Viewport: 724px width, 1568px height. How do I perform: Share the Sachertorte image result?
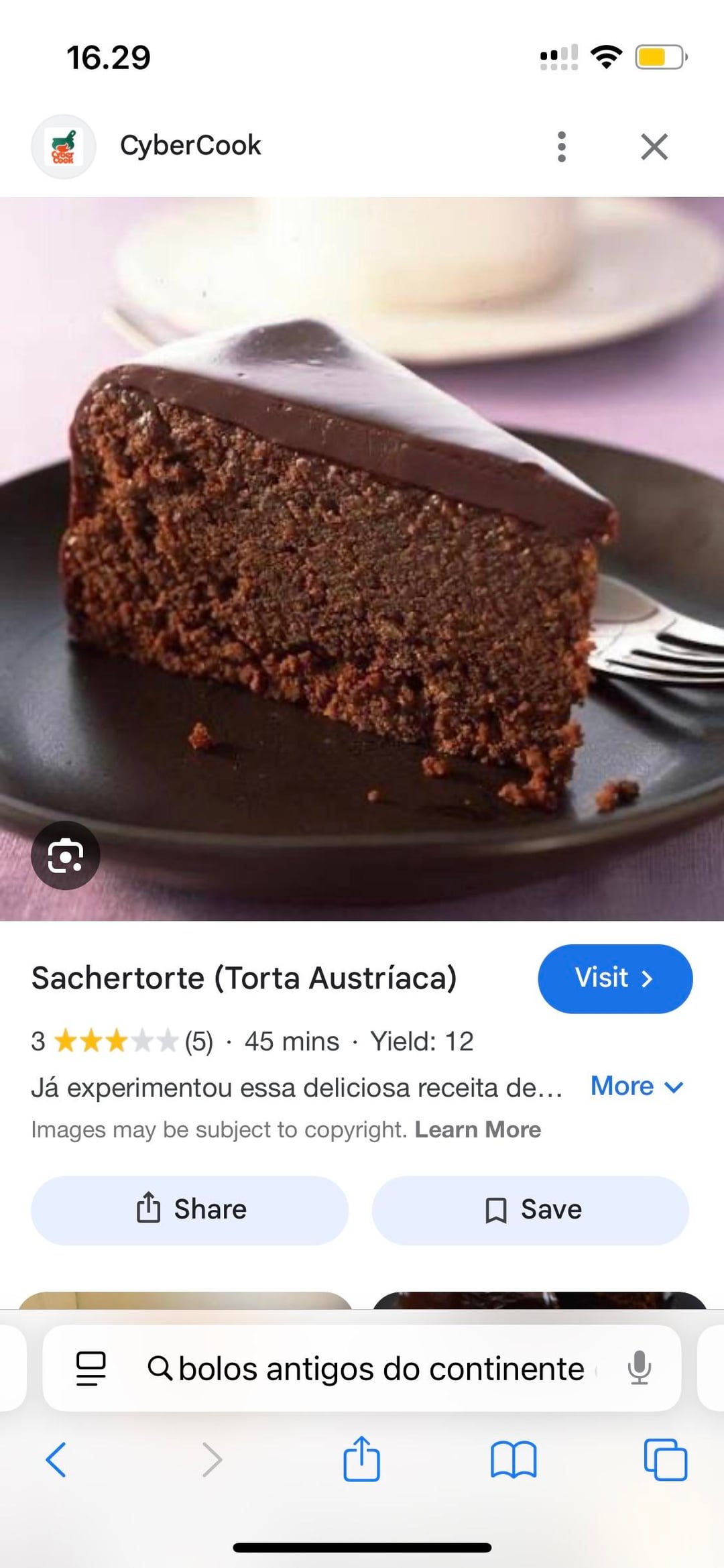click(190, 1210)
